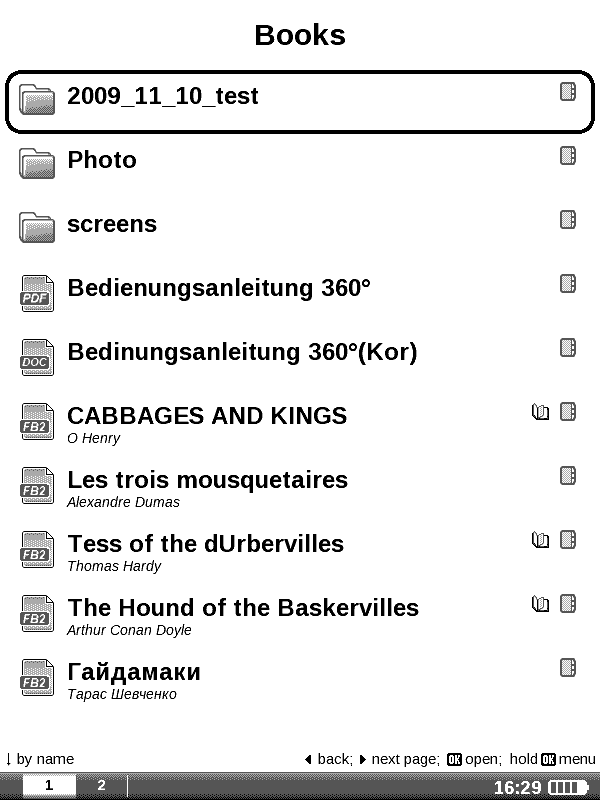Open Les trois mousquetaires book
The image size is (600, 800).
click(207, 480)
